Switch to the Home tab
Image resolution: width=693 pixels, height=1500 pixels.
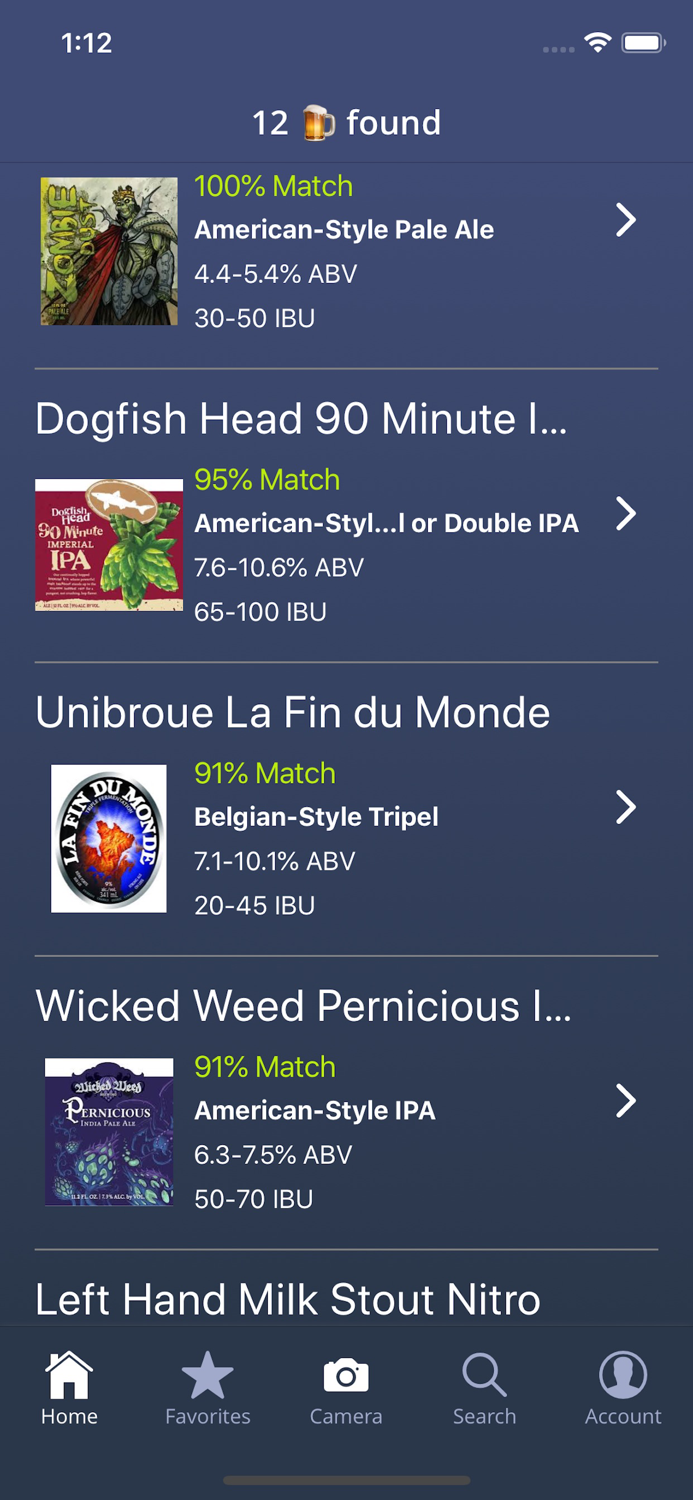coord(69,1389)
